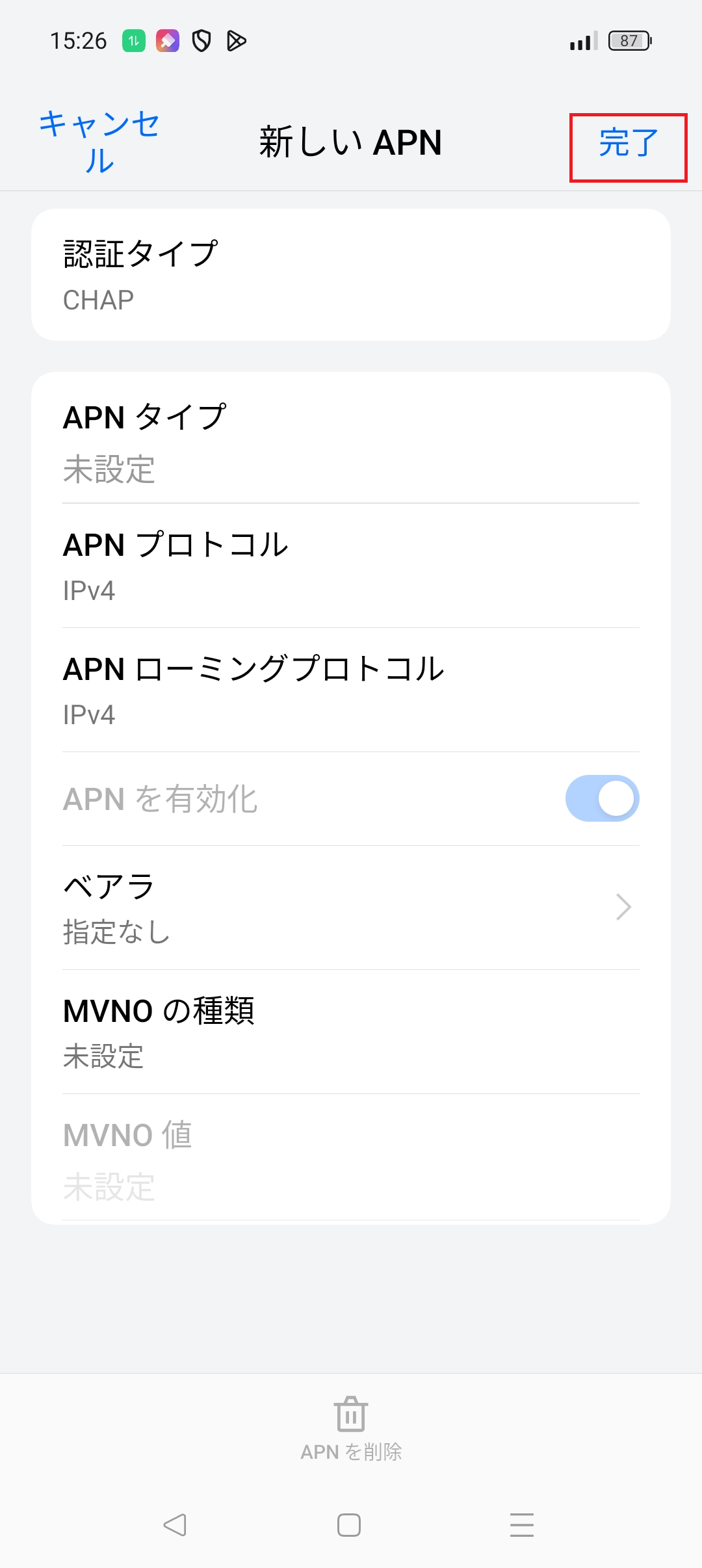Edit the APN タイプ field
This screenshot has height=1568, width=702.
pos(351,442)
